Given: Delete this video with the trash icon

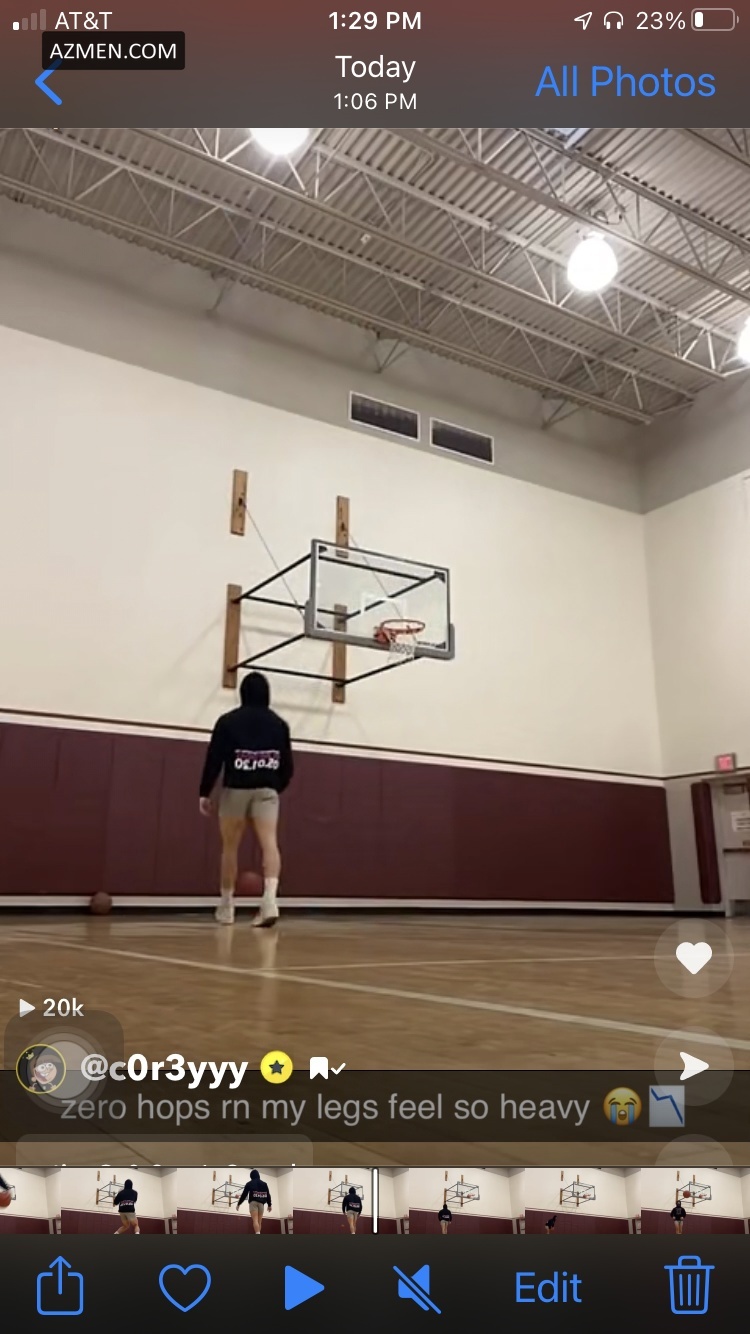Looking at the screenshot, I should point(689,1287).
